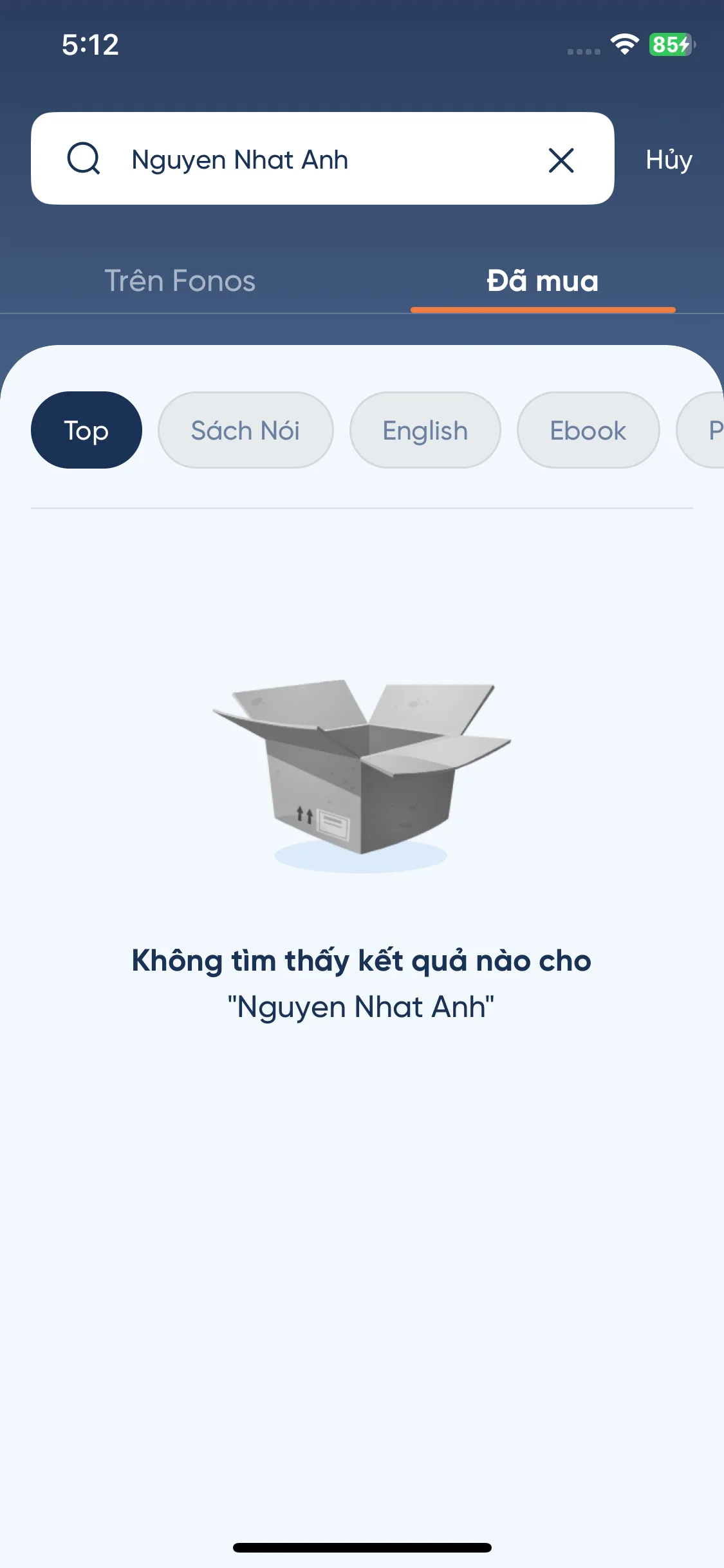
Task: Tap the magnifier search icon
Action: coord(84,158)
